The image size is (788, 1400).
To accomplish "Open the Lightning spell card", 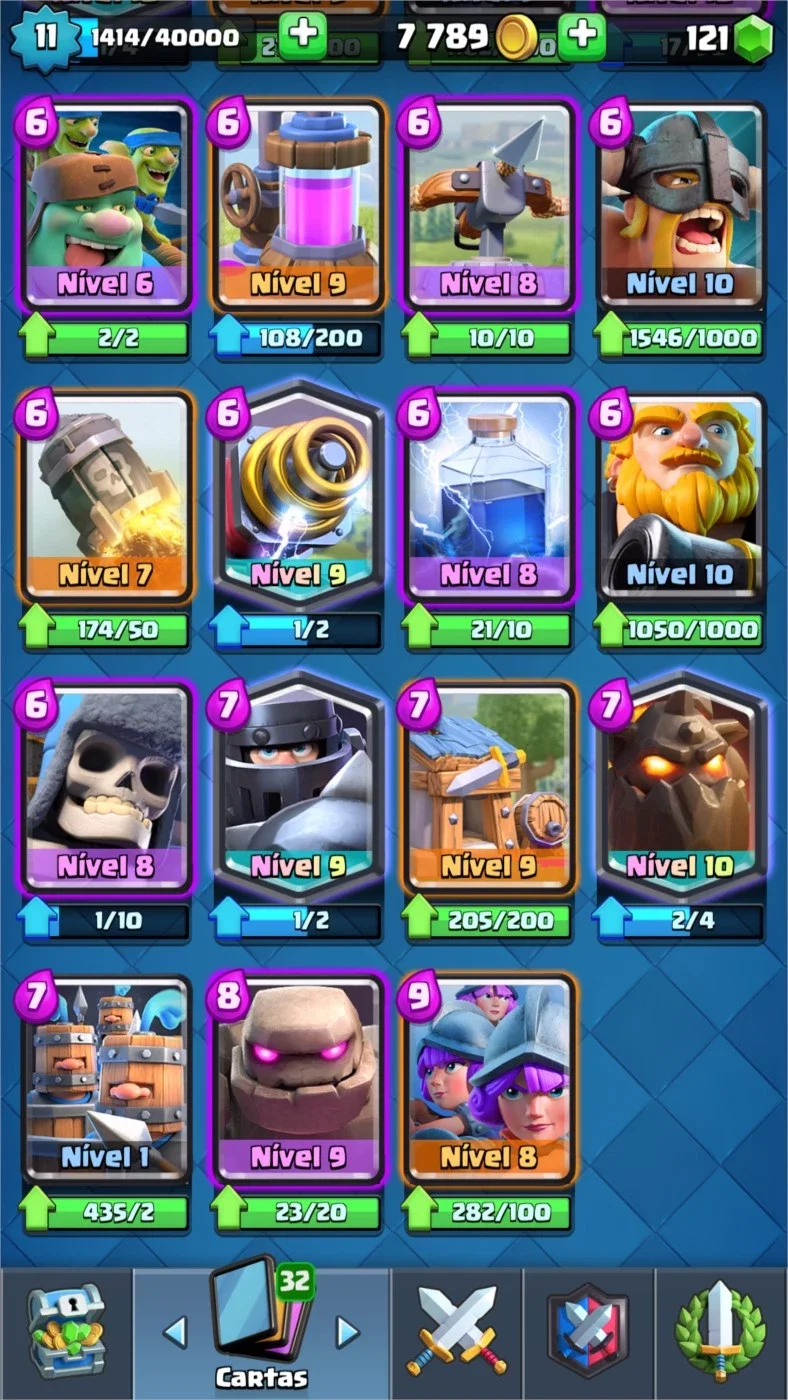I will [489, 497].
